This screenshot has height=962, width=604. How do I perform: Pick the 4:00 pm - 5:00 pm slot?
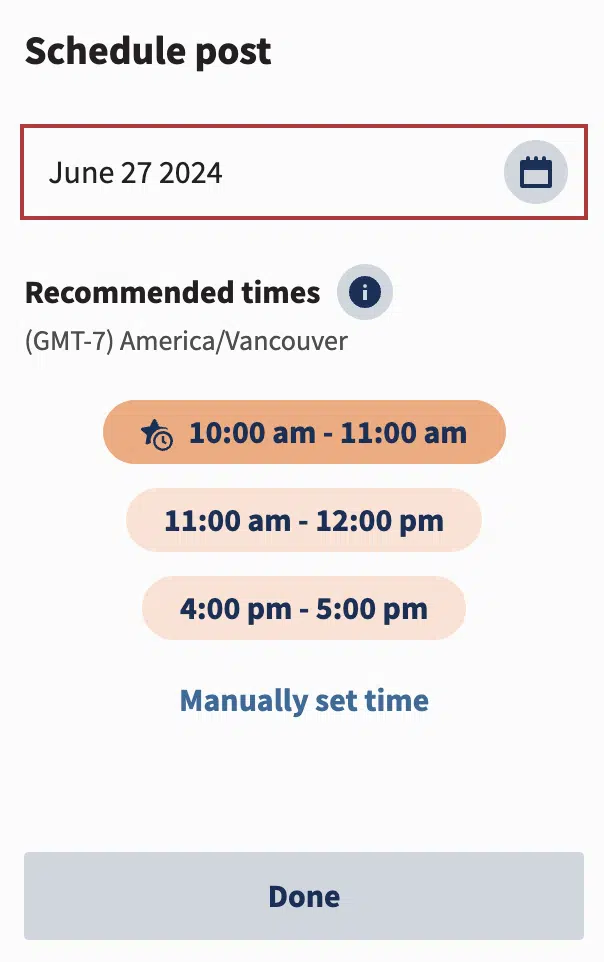tap(304, 608)
